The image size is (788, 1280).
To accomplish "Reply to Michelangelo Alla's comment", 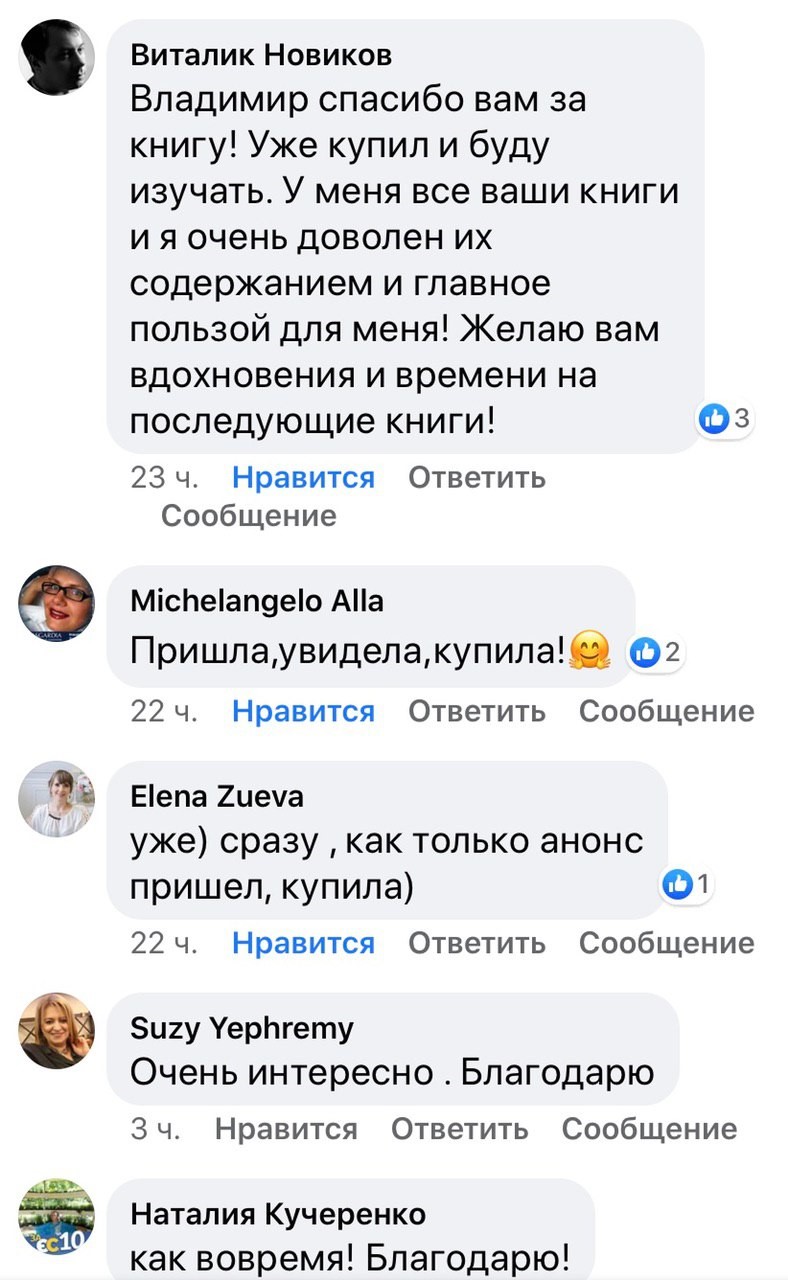I will pos(477,711).
